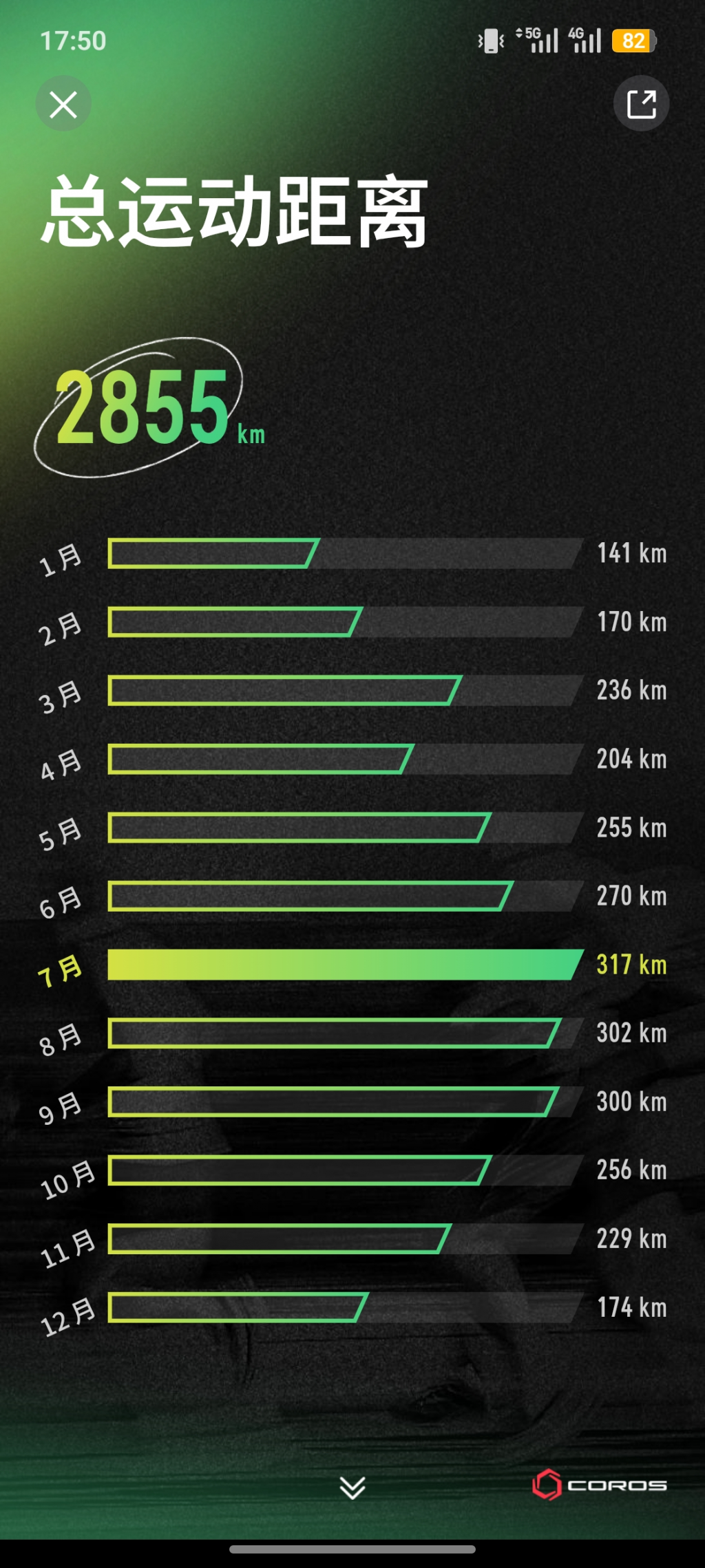Share the annual distance report

(x=641, y=104)
